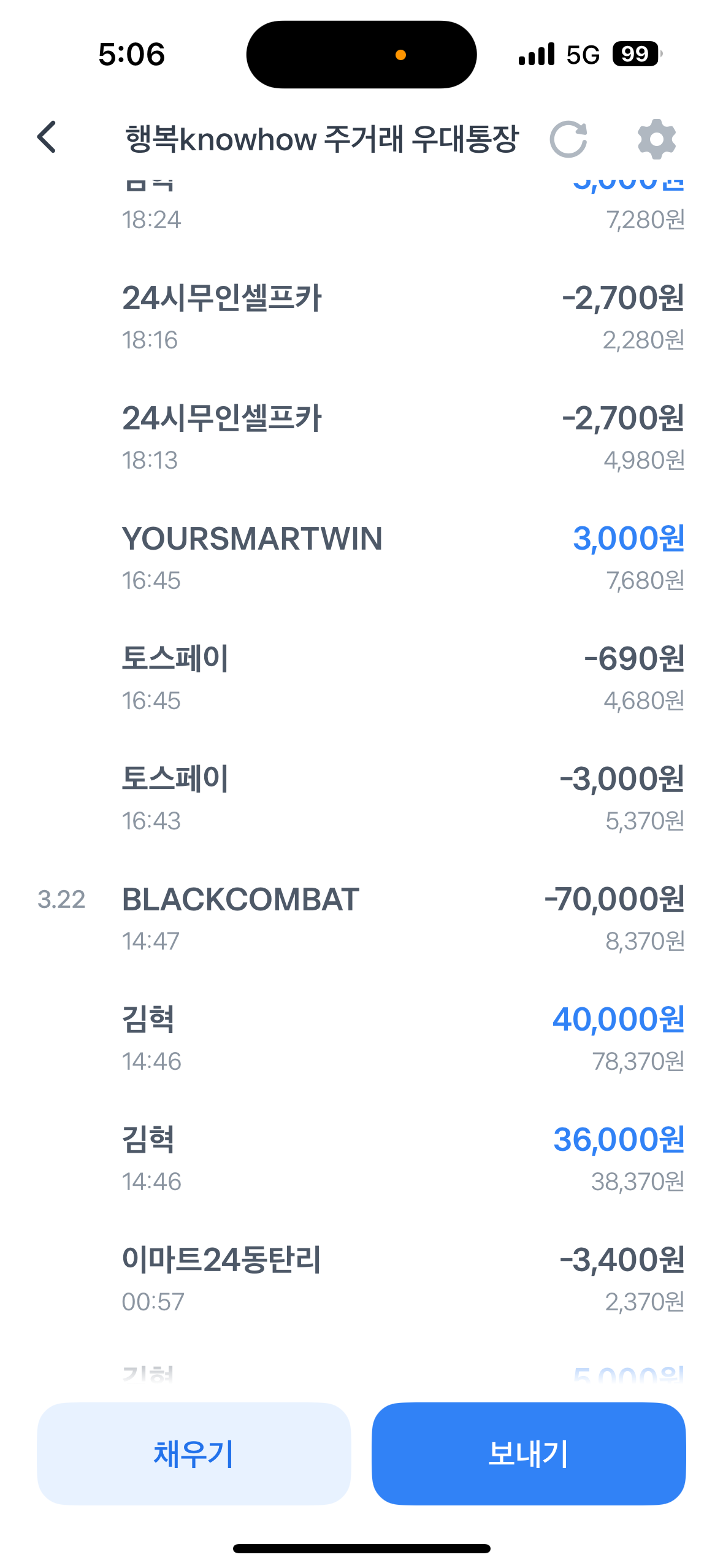Open the 18:13 24시무인셀프카 transaction
This screenshot has height=1568, width=723.
[x=361, y=438]
